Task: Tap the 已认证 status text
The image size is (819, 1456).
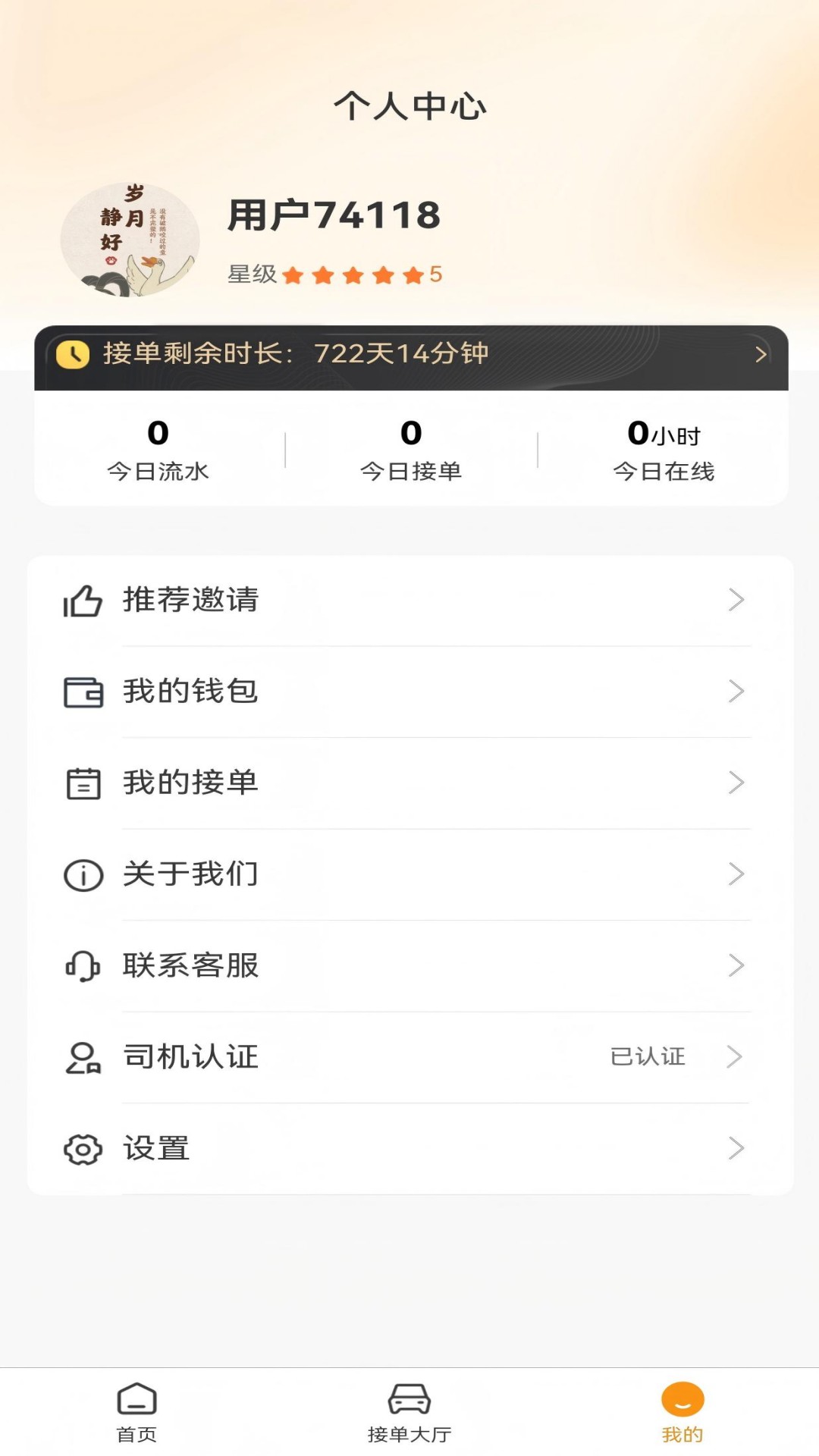Action: tap(648, 1056)
